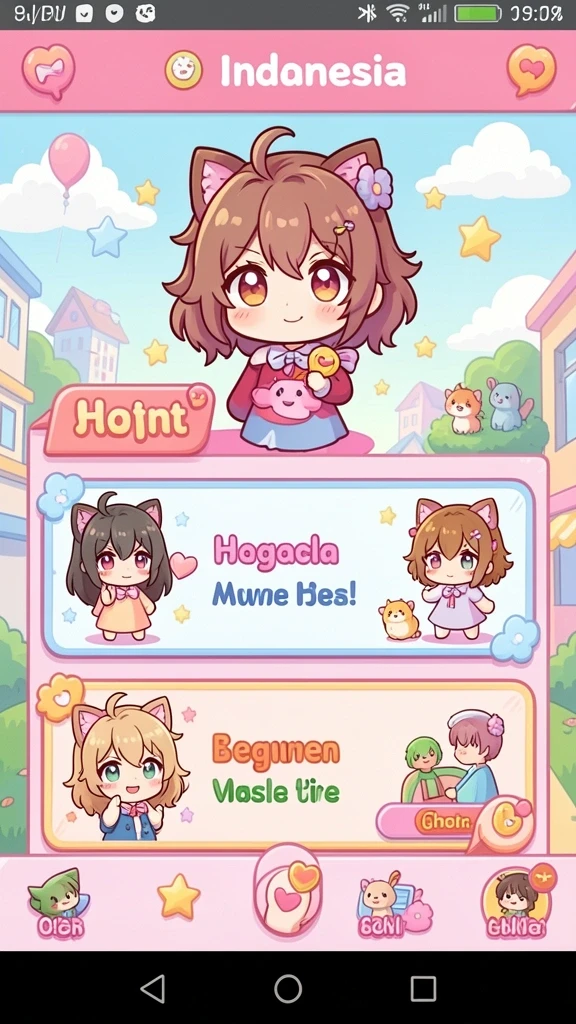
Task: Open the Hogacla card with cat-eared girls
Action: 289,568
